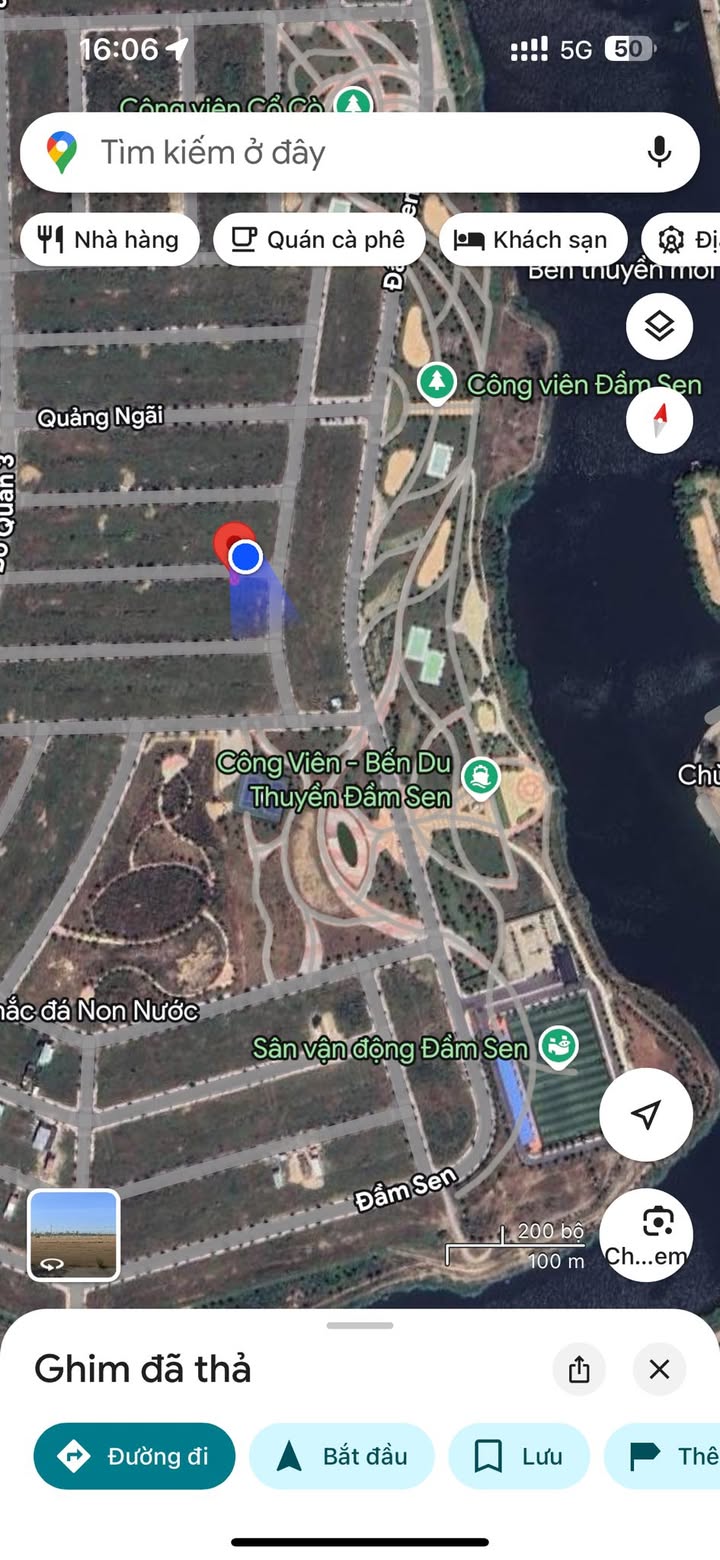Start voice search with the microphone
Viewport: 720px width, 1560px height.
point(658,152)
